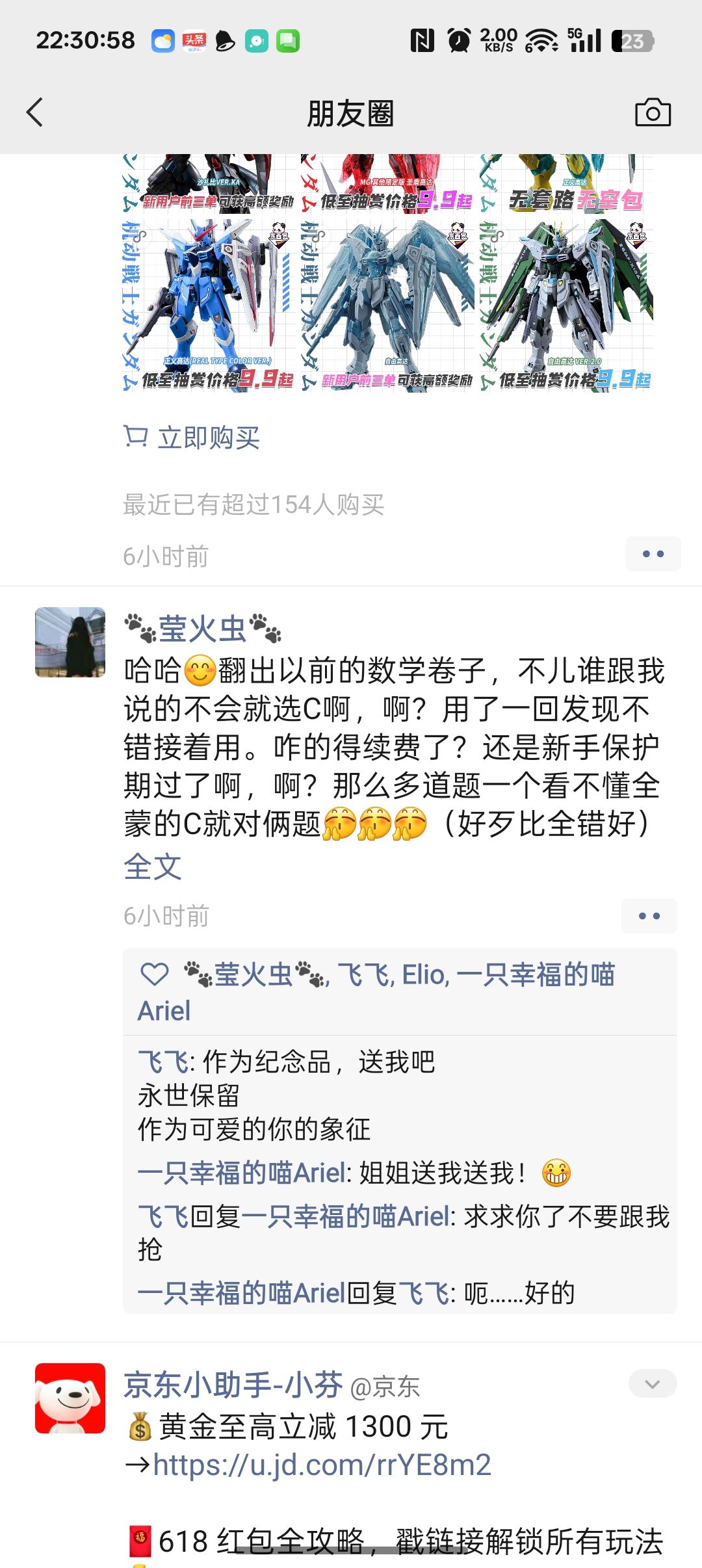The width and height of the screenshot is (702, 1568).
Task: Open 萤火虫's profile avatar
Action: [x=70, y=642]
